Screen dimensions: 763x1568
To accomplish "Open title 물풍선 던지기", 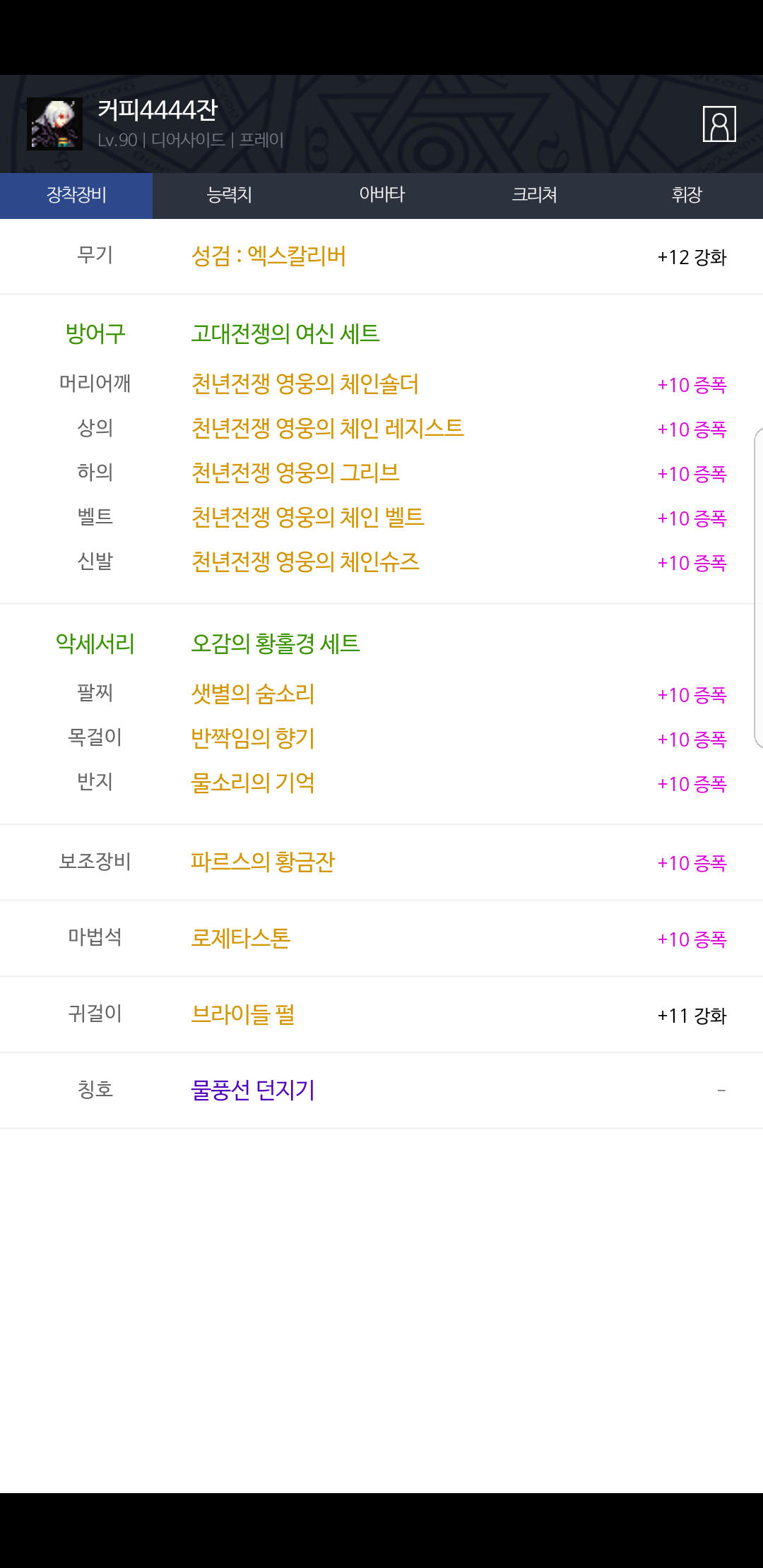I will [252, 1091].
